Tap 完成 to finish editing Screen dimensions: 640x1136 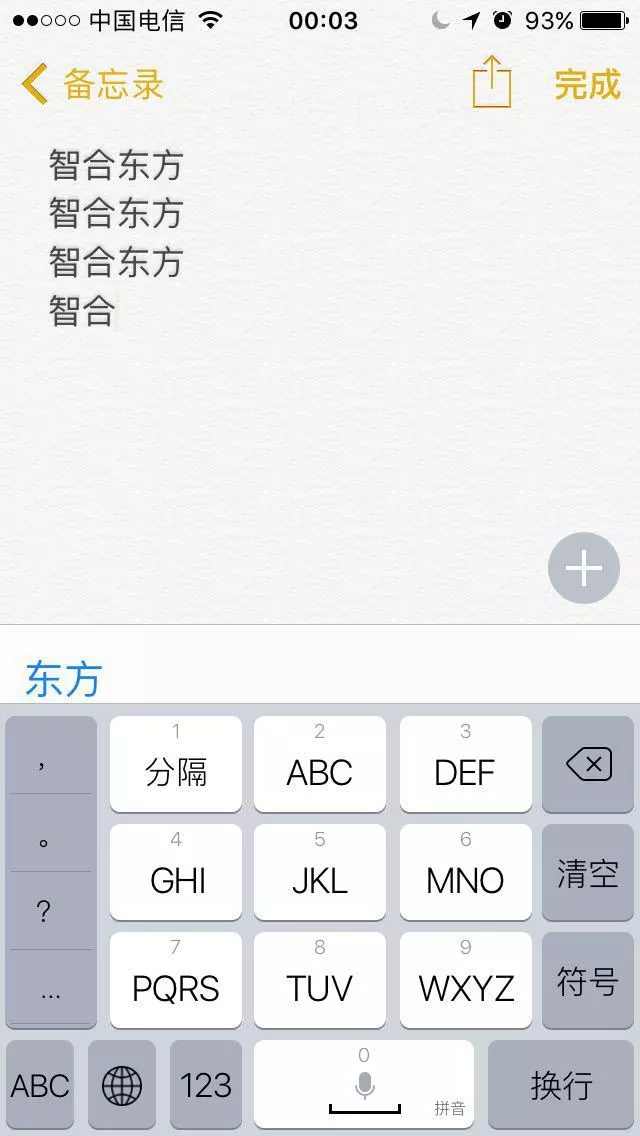point(588,84)
